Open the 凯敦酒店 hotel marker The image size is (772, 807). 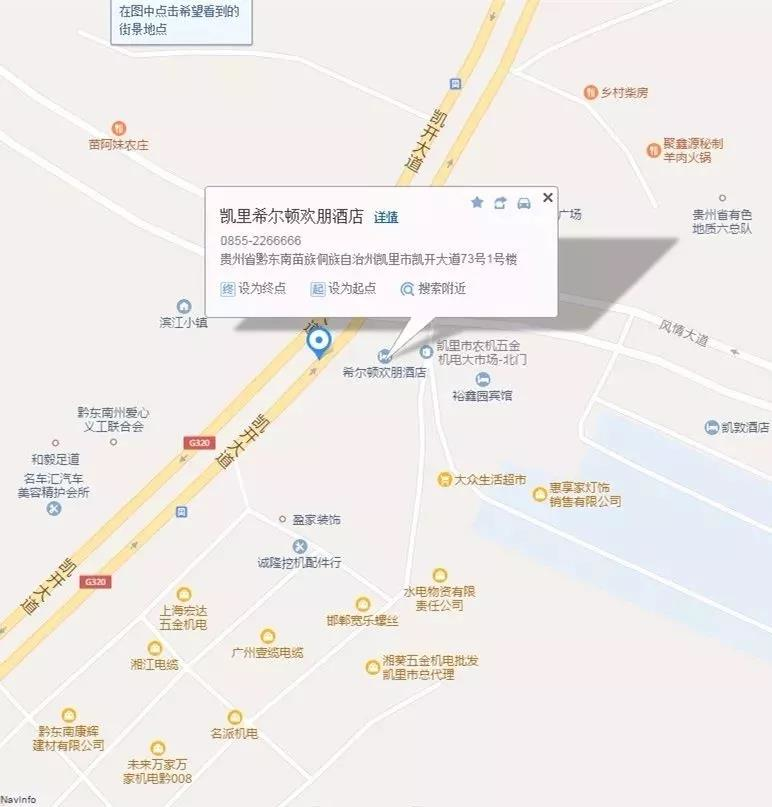point(711,427)
